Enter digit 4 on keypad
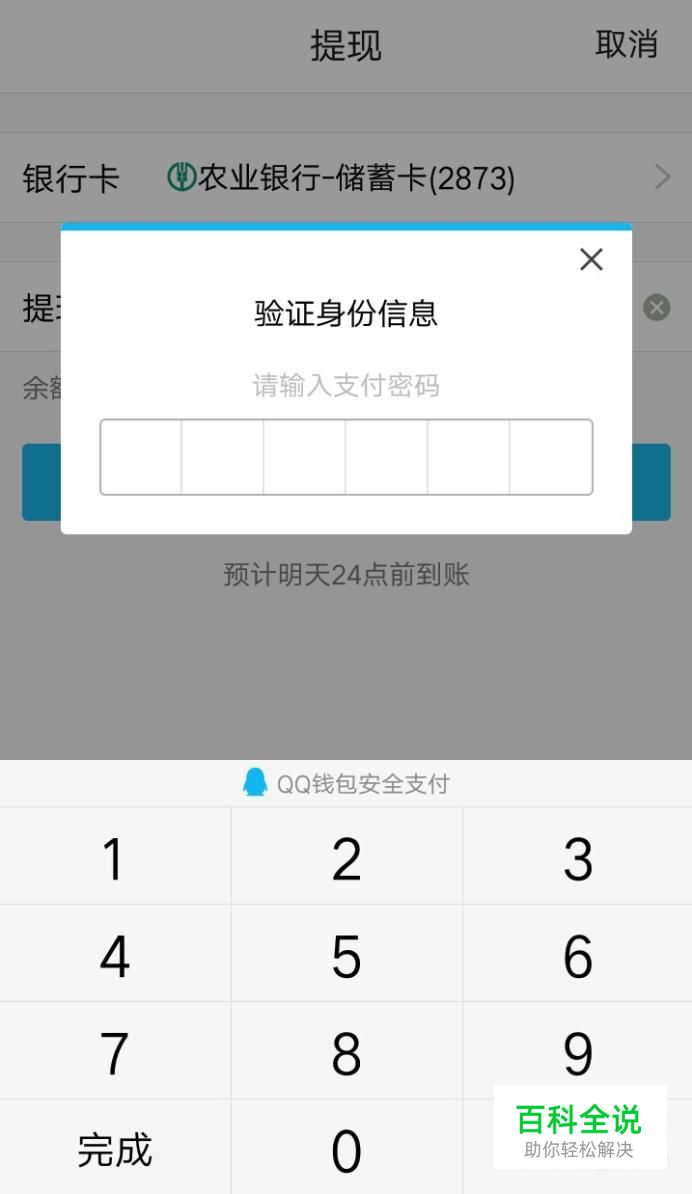The height and width of the screenshot is (1194, 692). pyautogui.click(x=115, y=955)
